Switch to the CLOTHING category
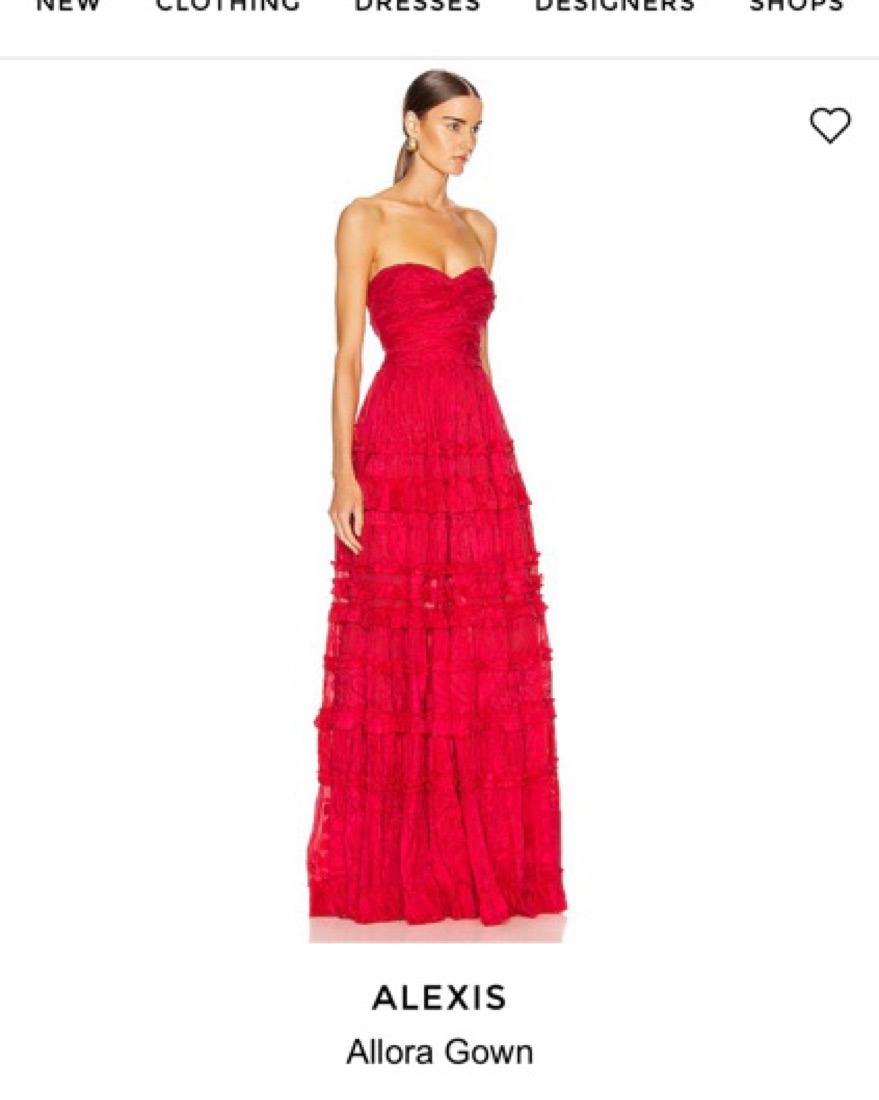The image size is (879, 1100). click(x=228, y=6)
